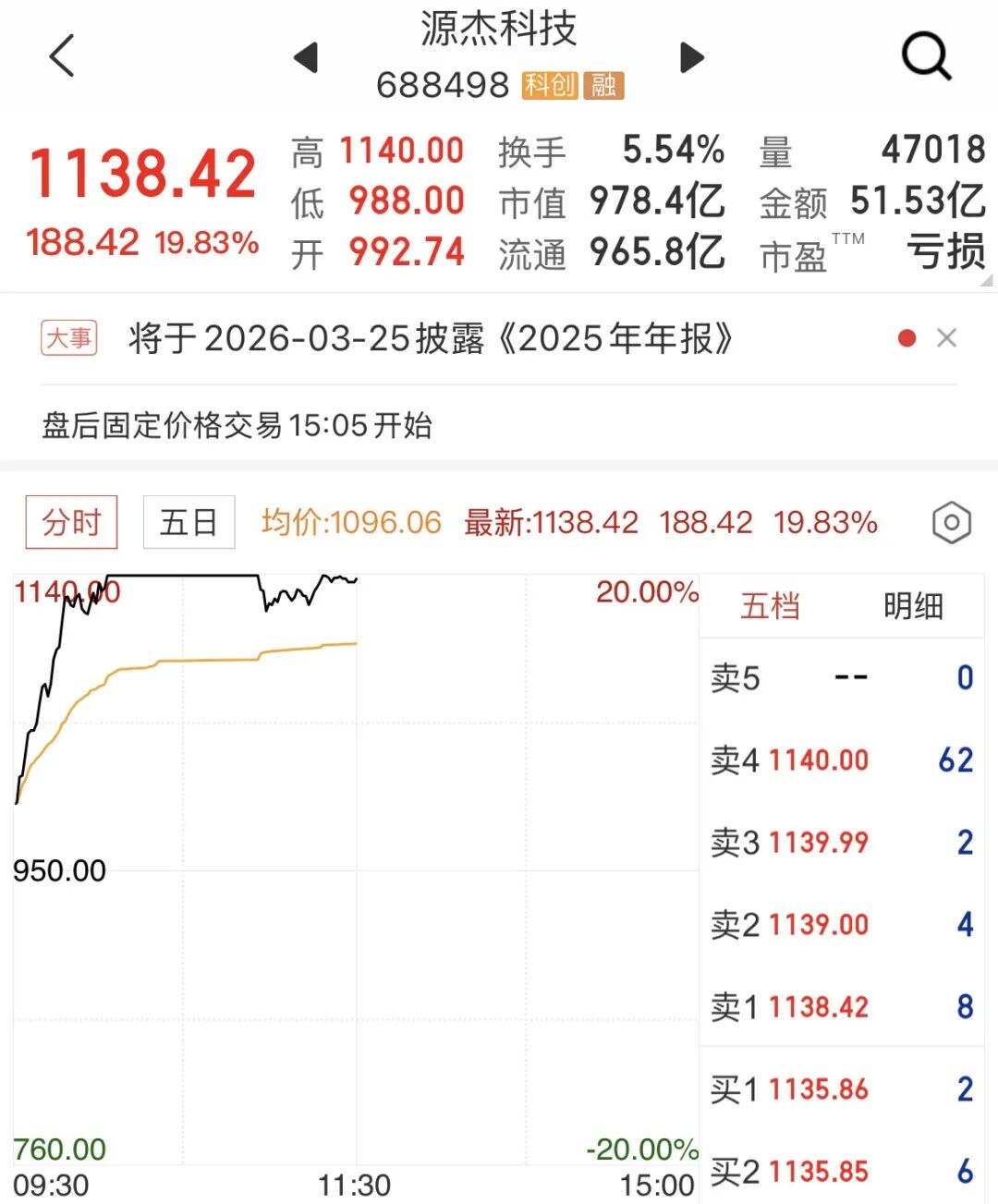
Task: Expand the quote details corner arrow
Action: pos(986,280)
